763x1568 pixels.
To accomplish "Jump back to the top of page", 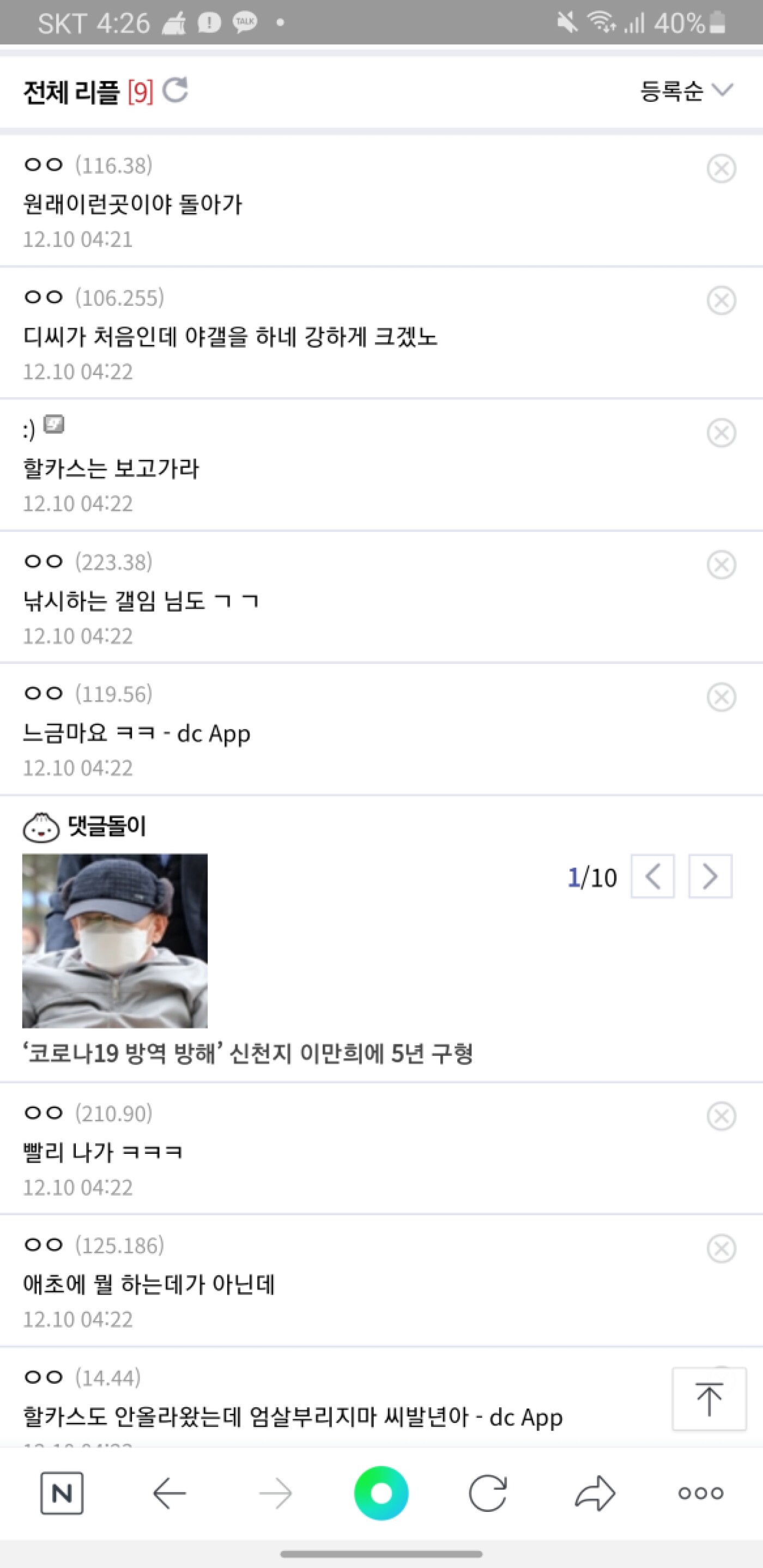I will (x=709, y=1400).
